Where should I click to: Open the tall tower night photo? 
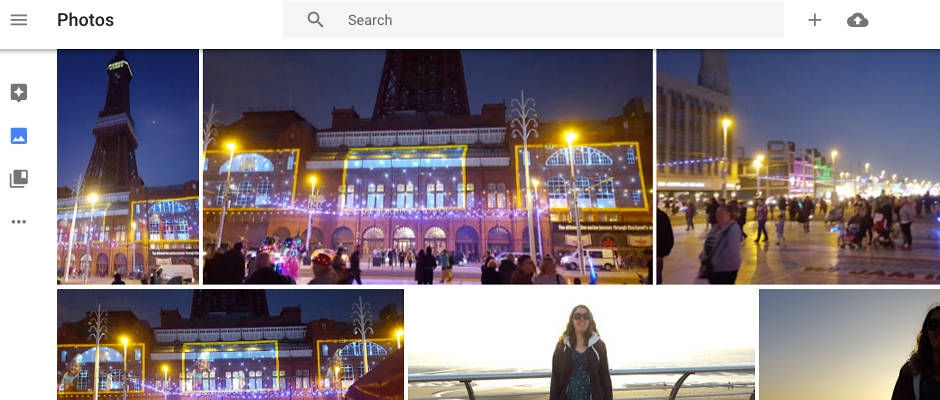click(127, 167)
